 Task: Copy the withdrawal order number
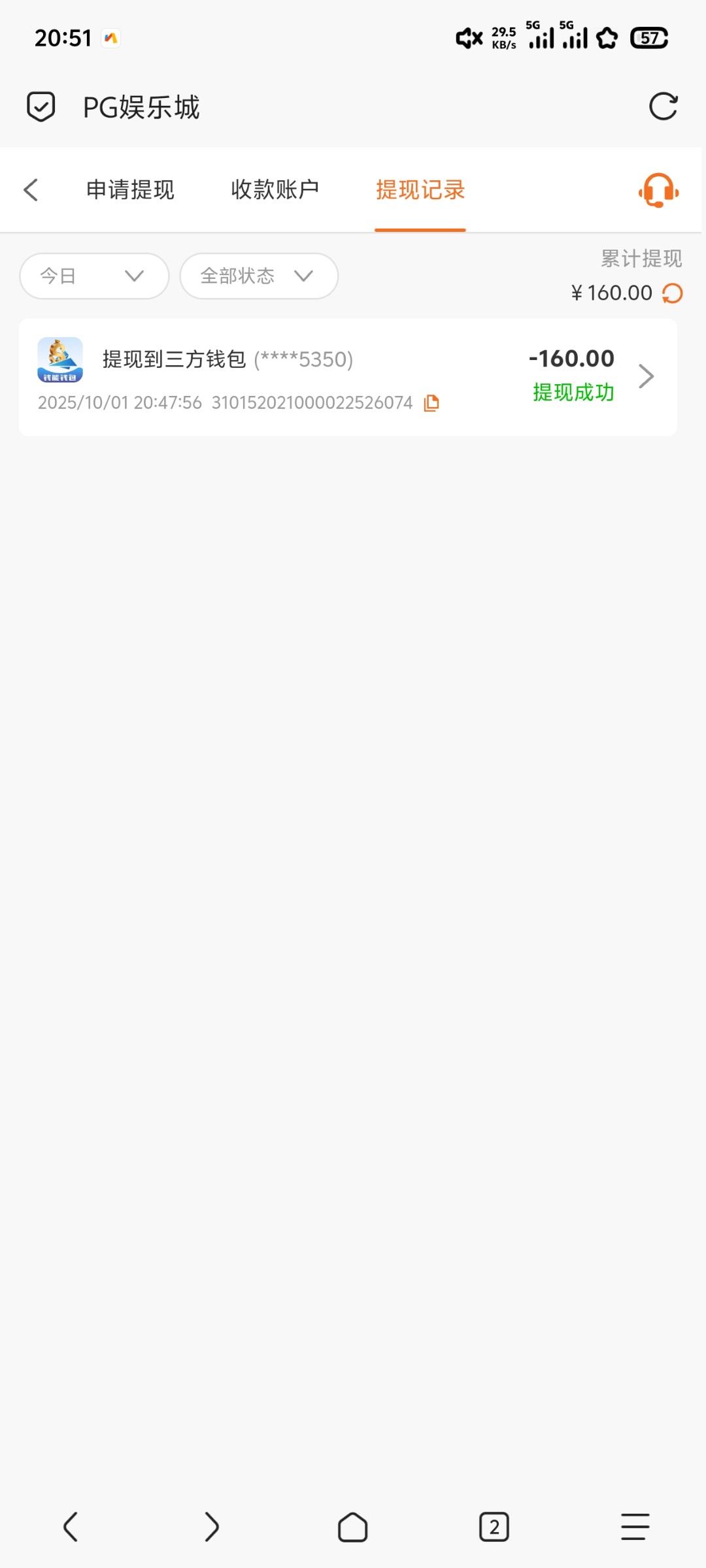tap(431, 403)
